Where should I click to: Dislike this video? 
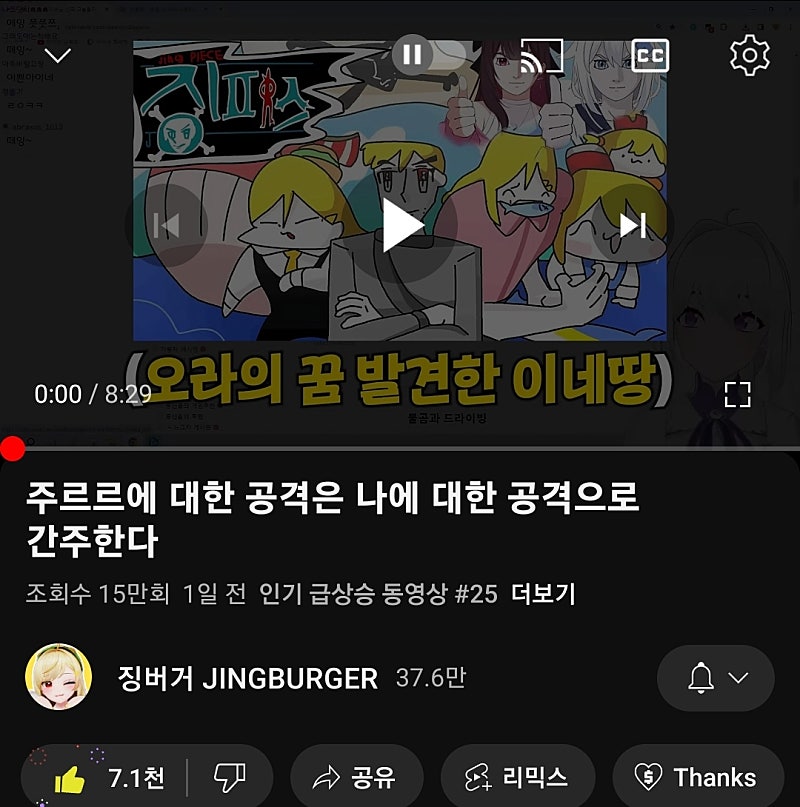tap(230, 777)
